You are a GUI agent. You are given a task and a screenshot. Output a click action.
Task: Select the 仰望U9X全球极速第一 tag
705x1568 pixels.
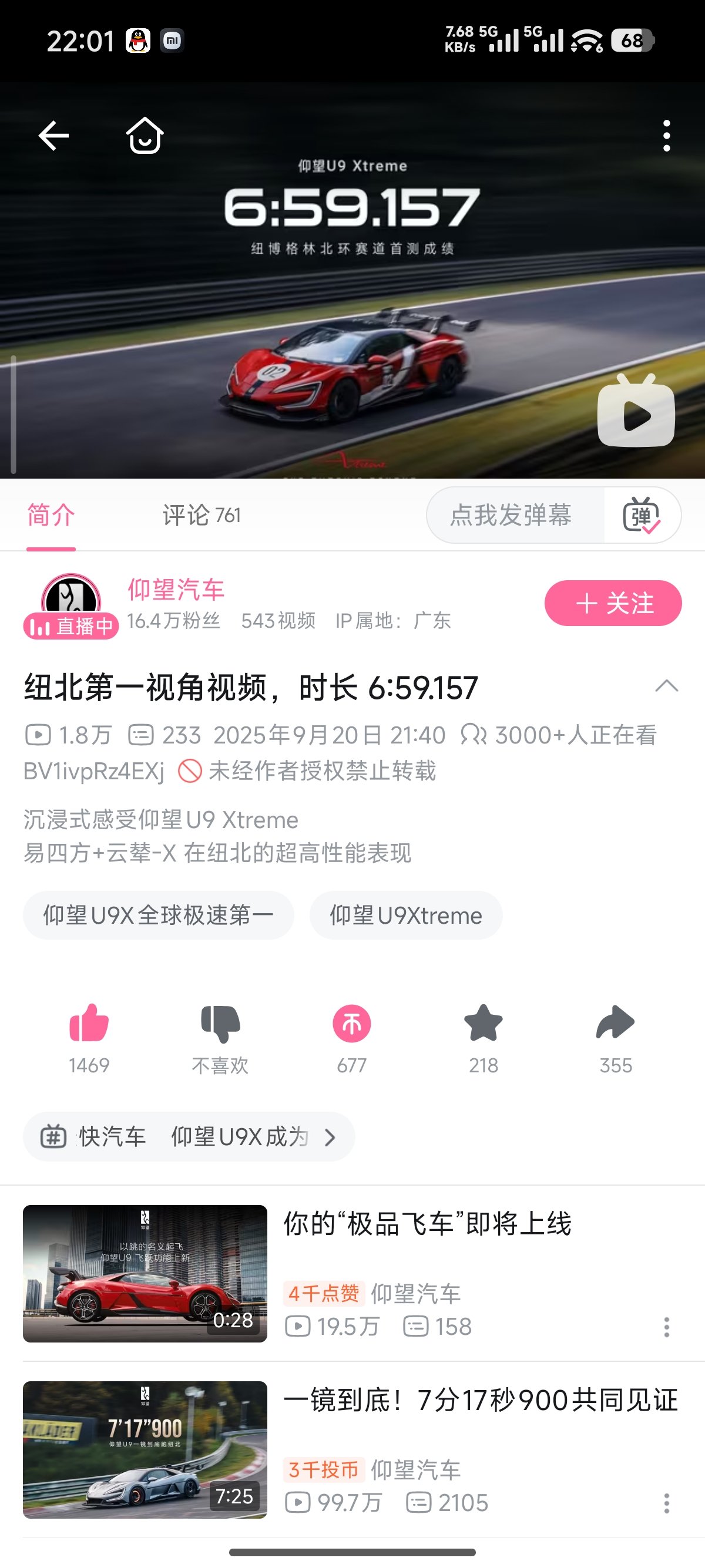[x=158, y=916]
